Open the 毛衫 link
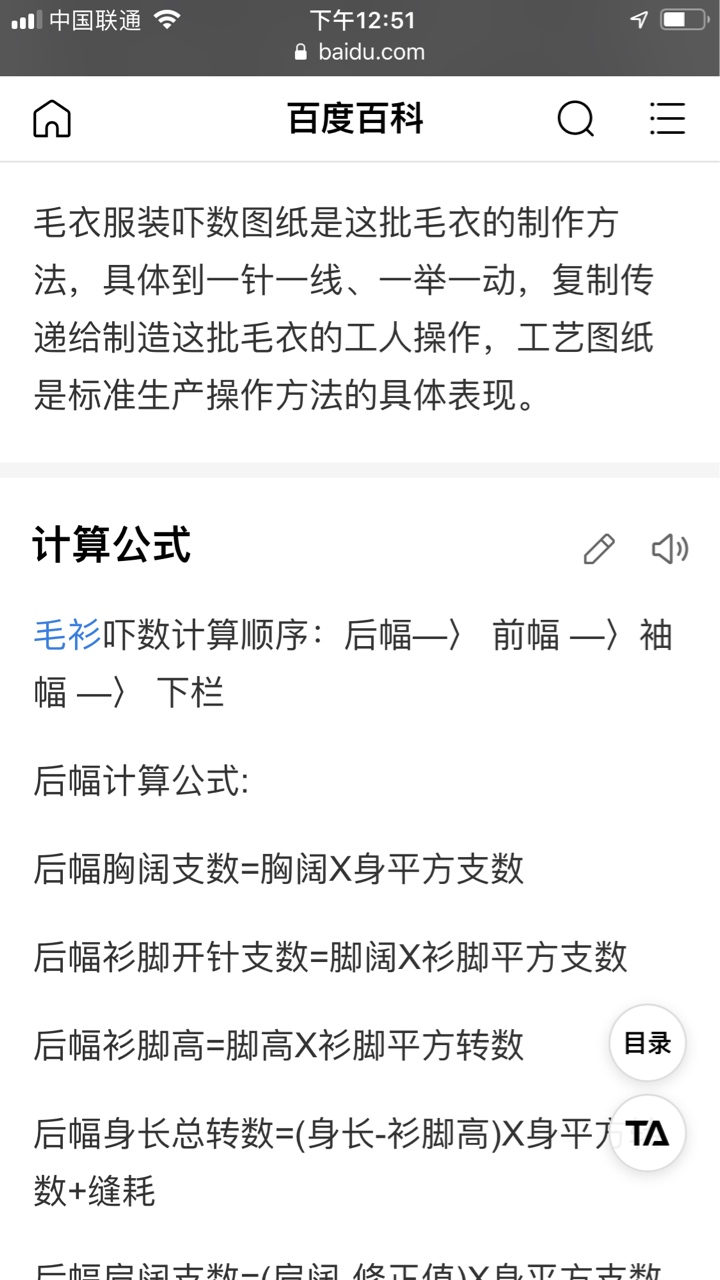 point(67,635)
